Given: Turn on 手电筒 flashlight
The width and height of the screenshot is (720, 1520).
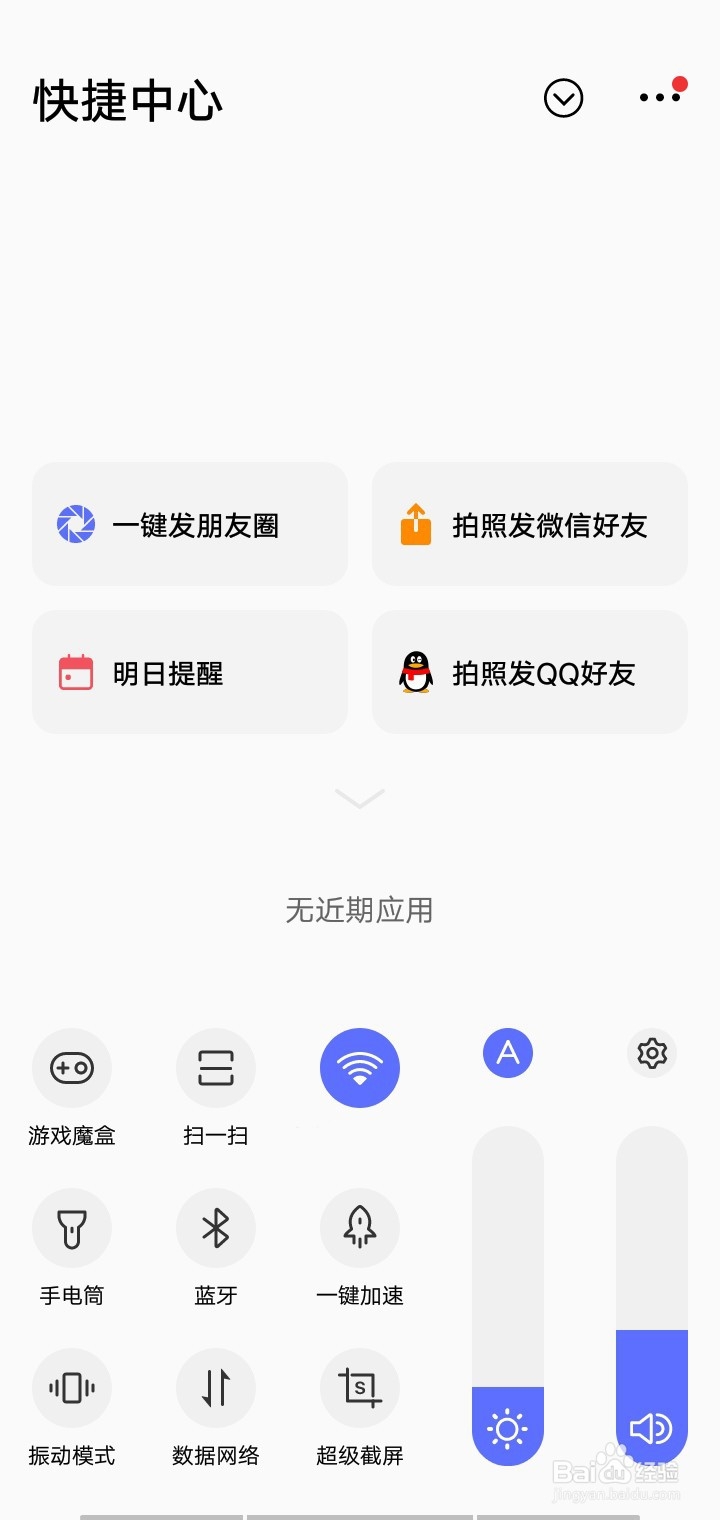Looking at the screenshot, I should [72, 1228].
